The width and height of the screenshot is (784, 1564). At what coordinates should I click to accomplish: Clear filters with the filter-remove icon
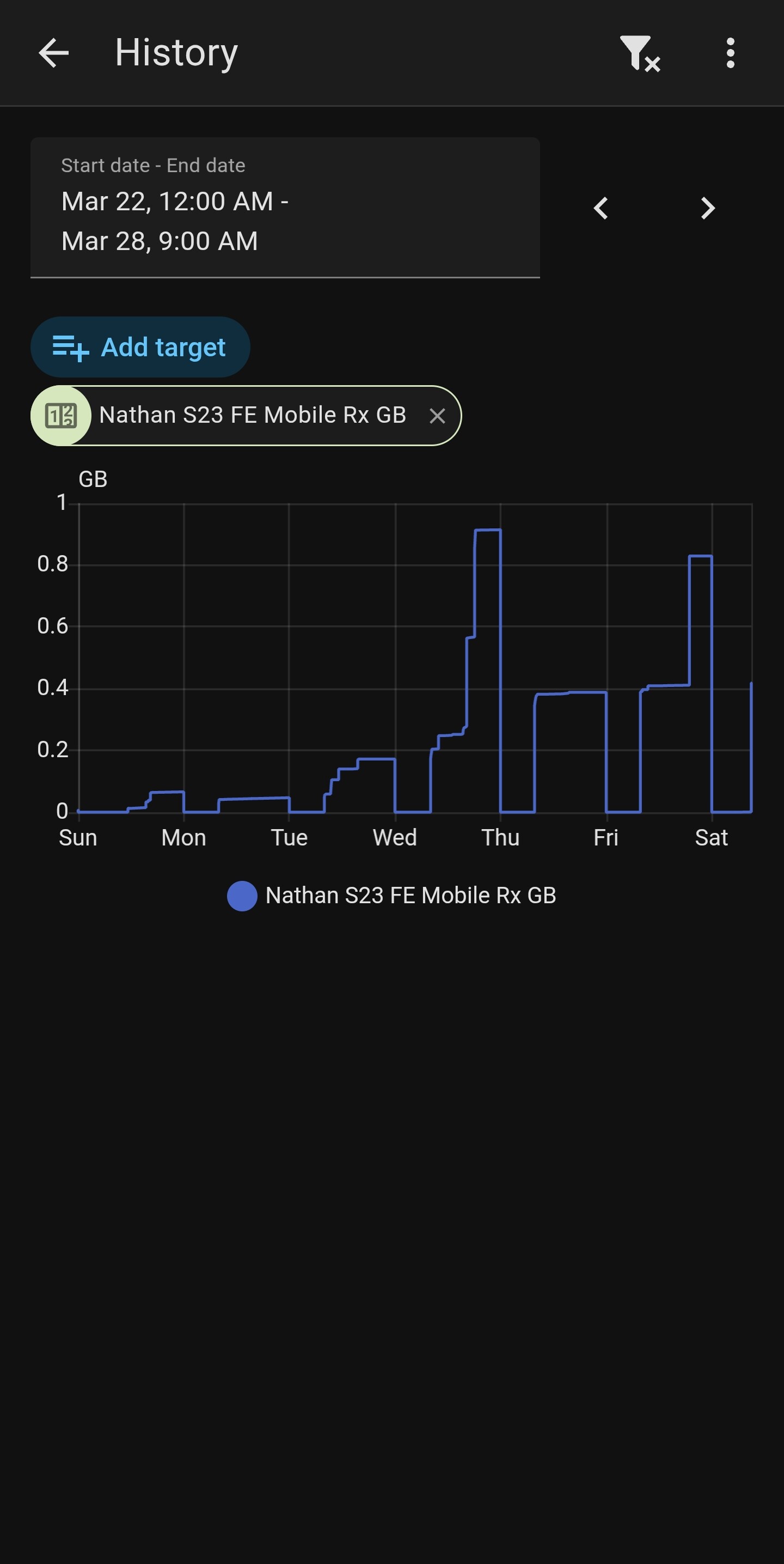coord(639,53)
